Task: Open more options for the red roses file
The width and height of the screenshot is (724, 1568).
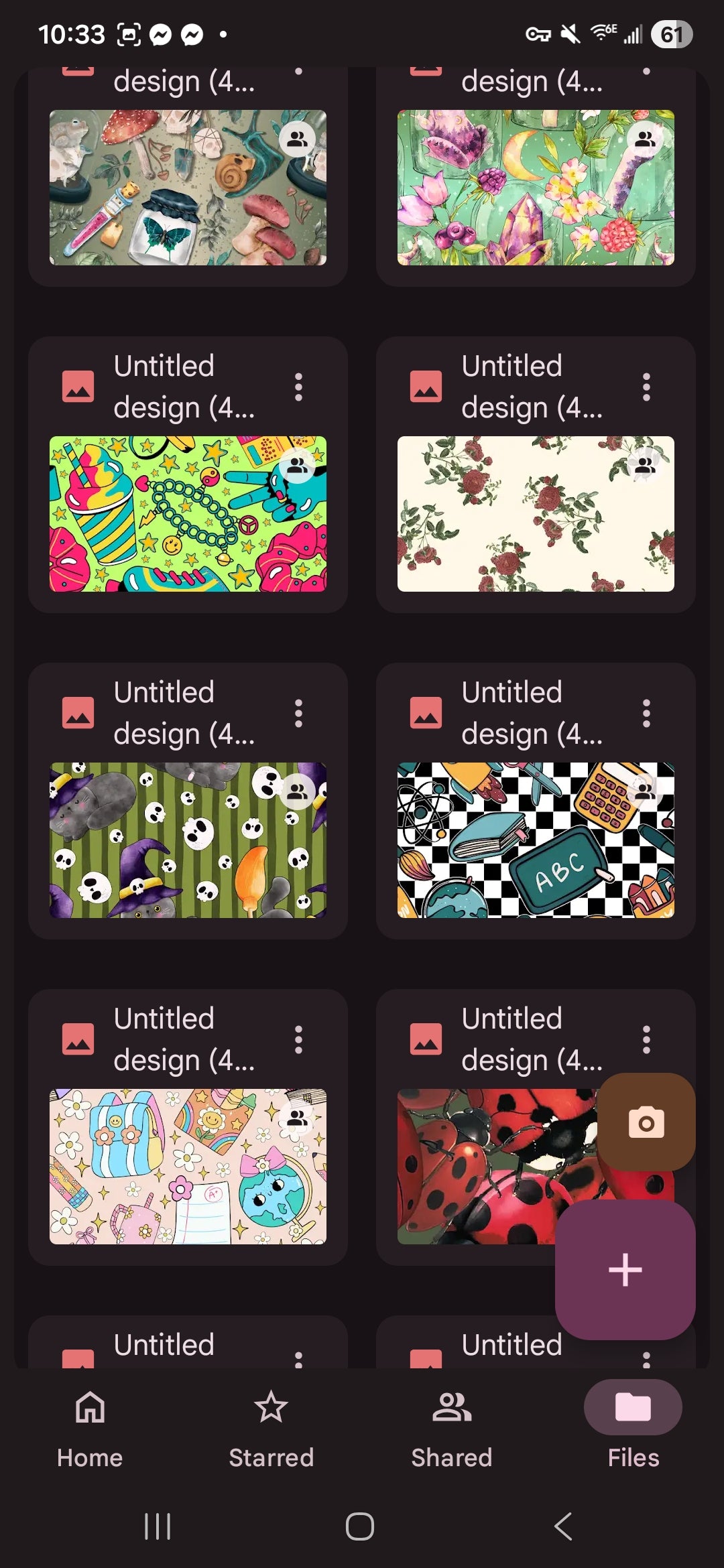Action: (x=646, y=387)
